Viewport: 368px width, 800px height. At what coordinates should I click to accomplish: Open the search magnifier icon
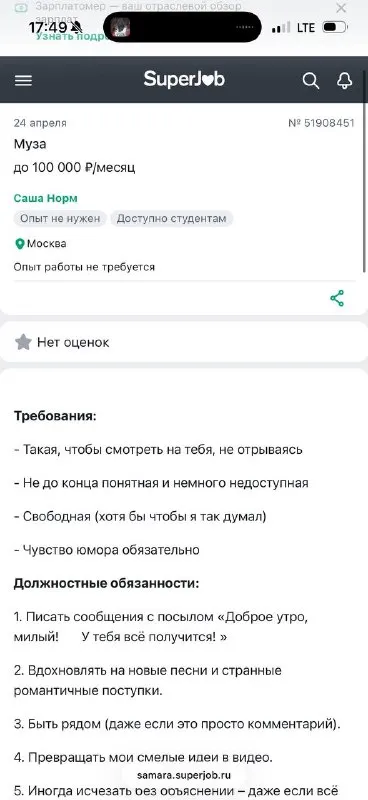[310, 80]
